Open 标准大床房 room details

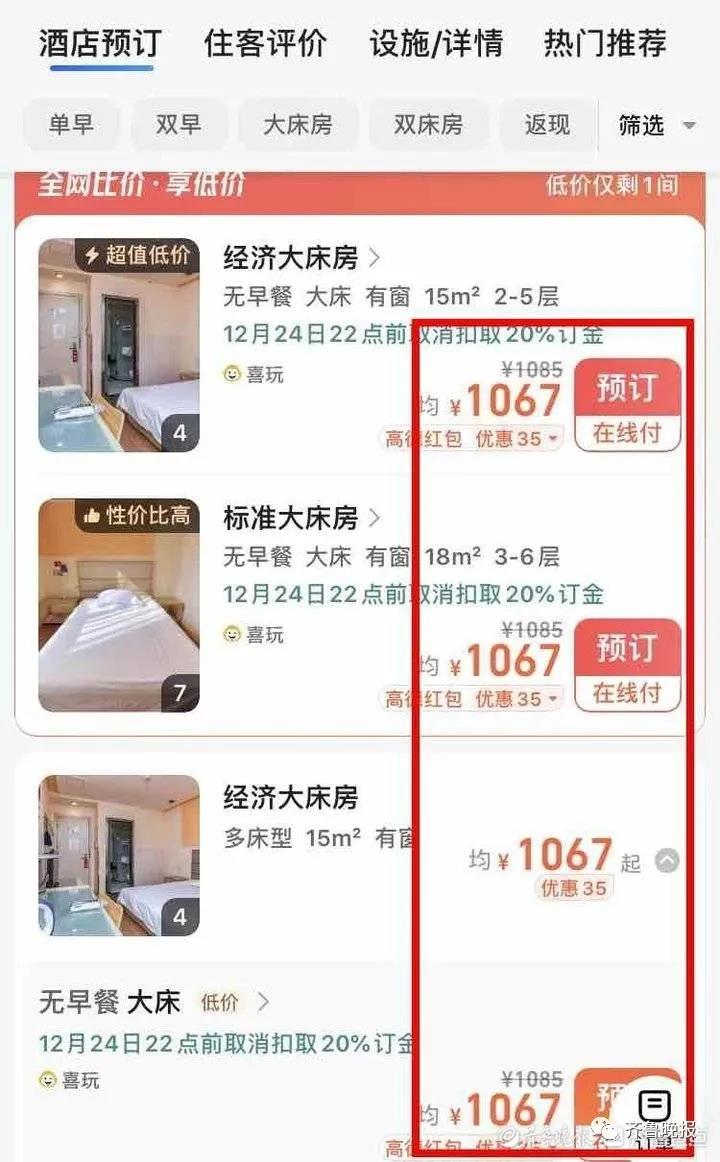(302, 518)
